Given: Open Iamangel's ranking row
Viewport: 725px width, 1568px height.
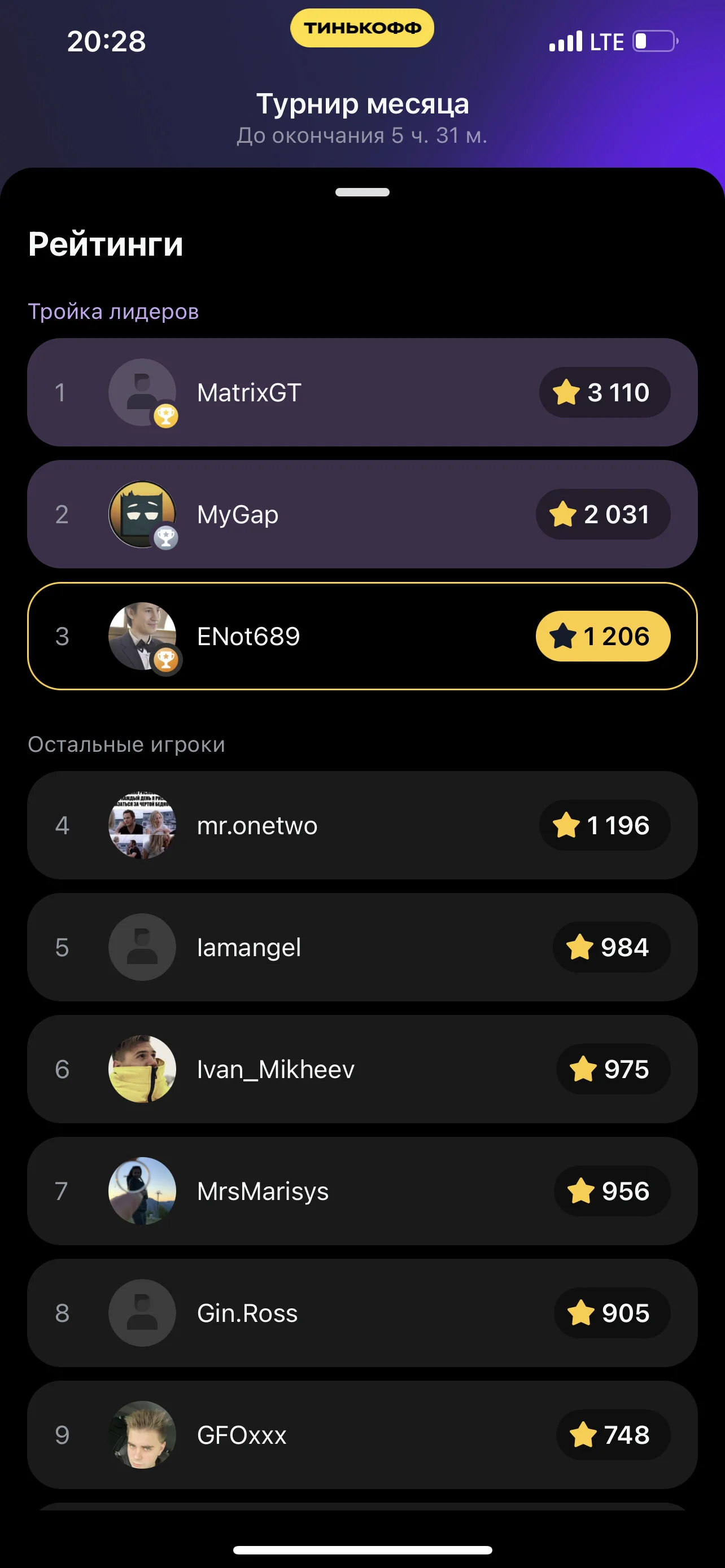Looking at the screenshot, I should pyautogui.click(x=362, y=947).
